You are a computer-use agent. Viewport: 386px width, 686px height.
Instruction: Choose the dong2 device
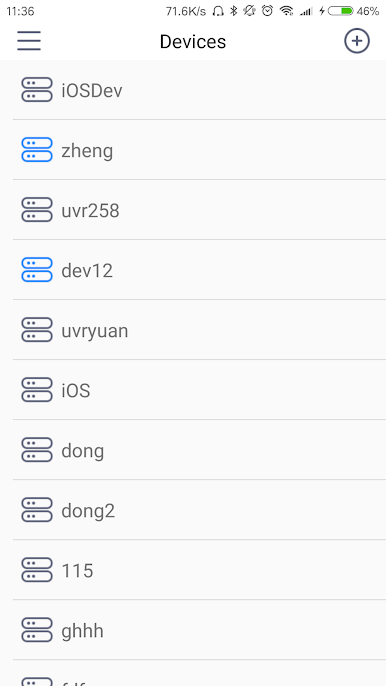193,510
